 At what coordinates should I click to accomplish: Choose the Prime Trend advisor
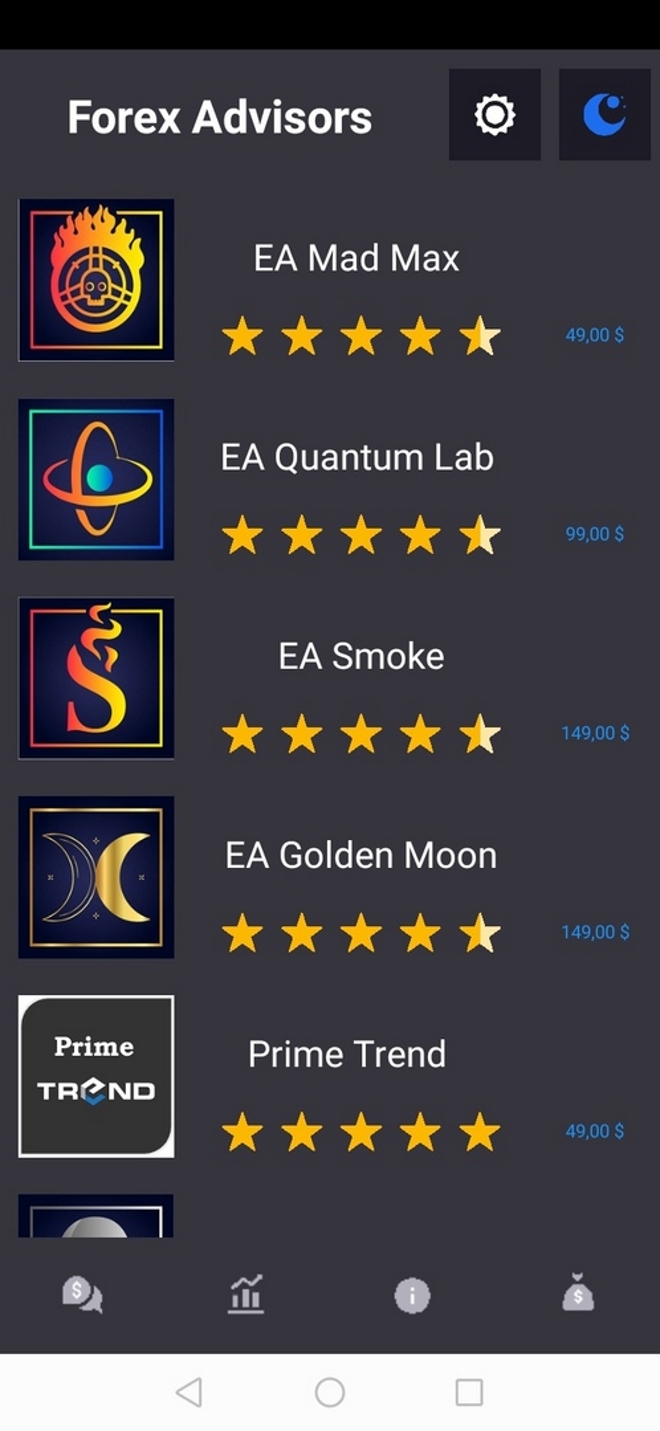pyautogui.click(x=346, y=1055)
